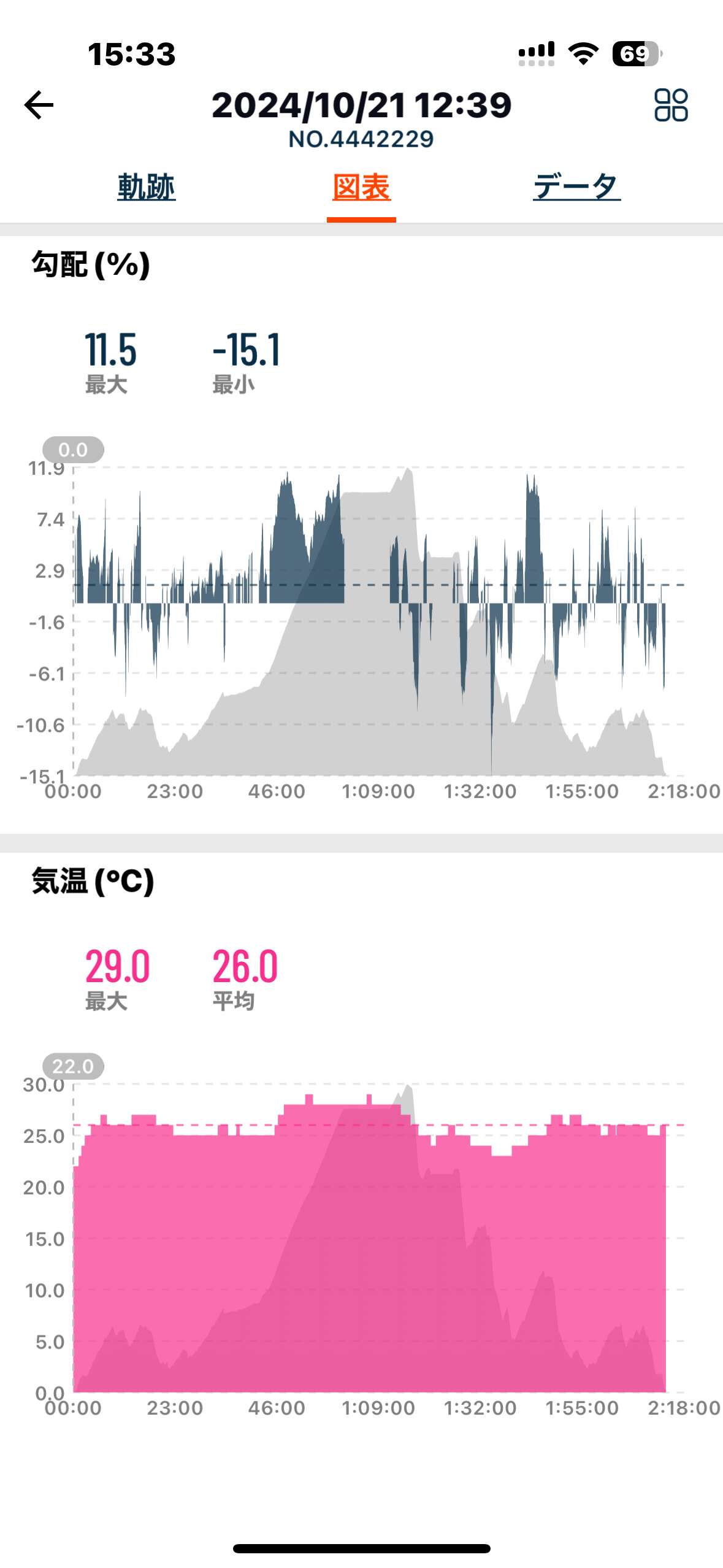The width and height of the screenshot is (723, 1568).
Task: Open the four-square grid menu icon
Action: [x=671, y=105]
